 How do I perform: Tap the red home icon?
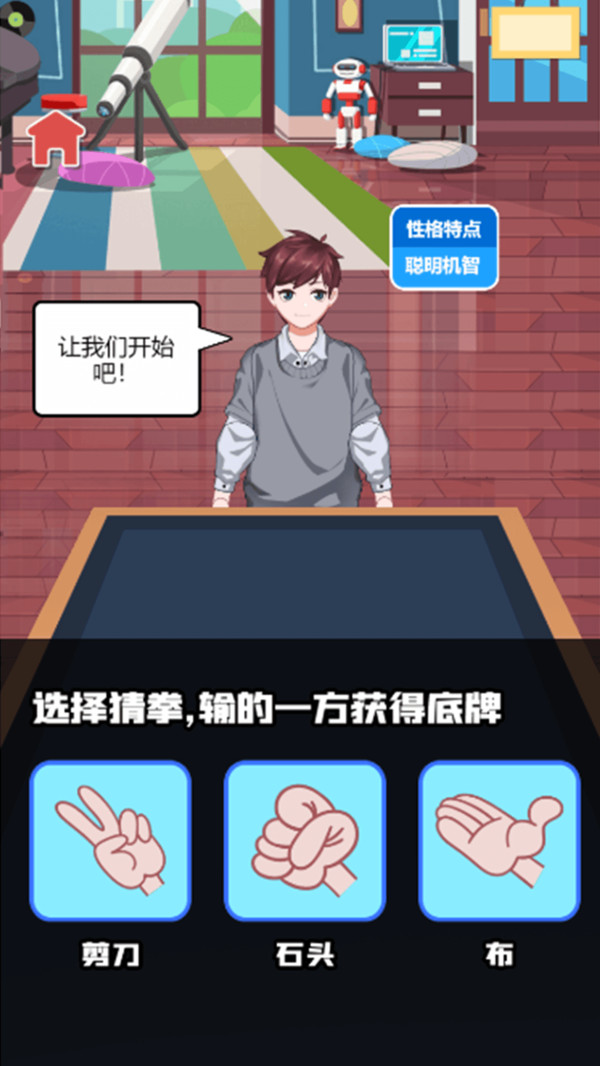click(56, 139)
